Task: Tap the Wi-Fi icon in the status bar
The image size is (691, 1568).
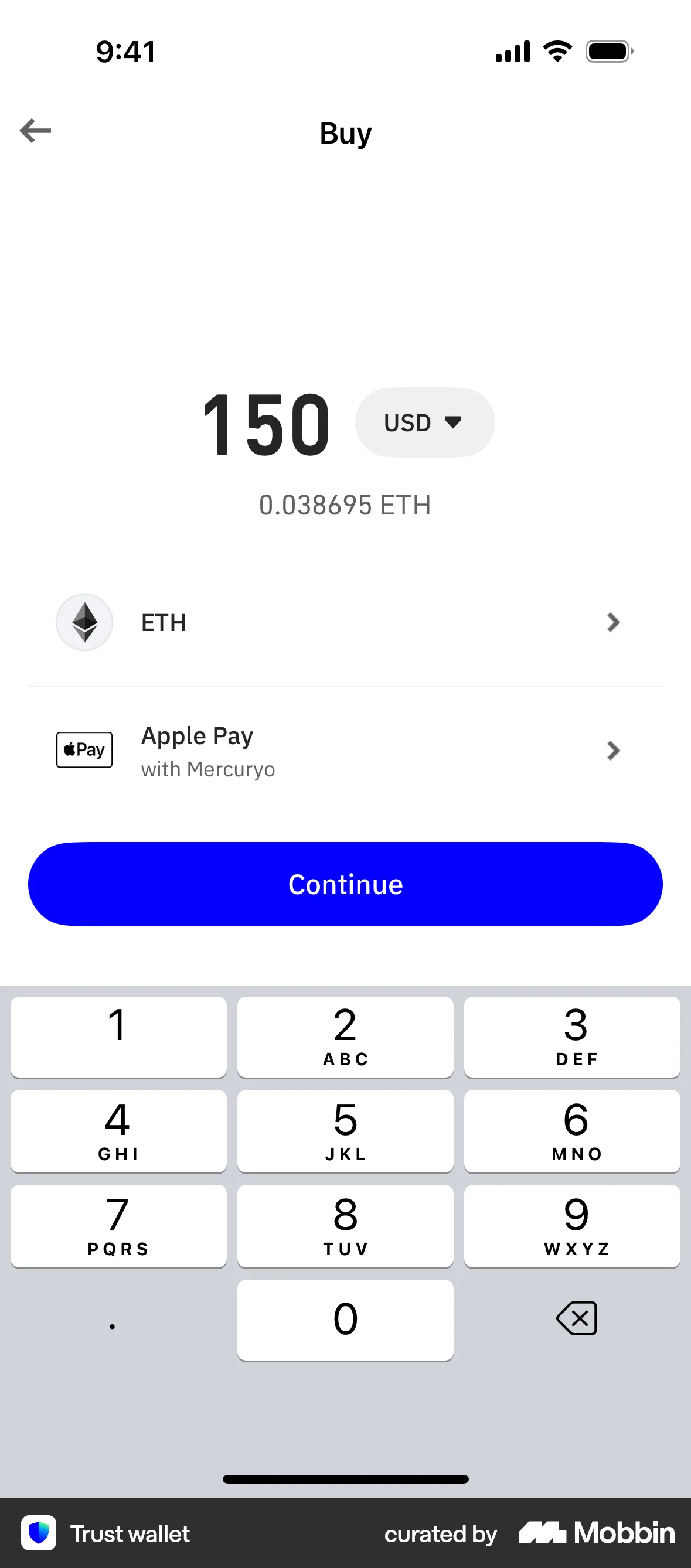Action: click(556, 51)
